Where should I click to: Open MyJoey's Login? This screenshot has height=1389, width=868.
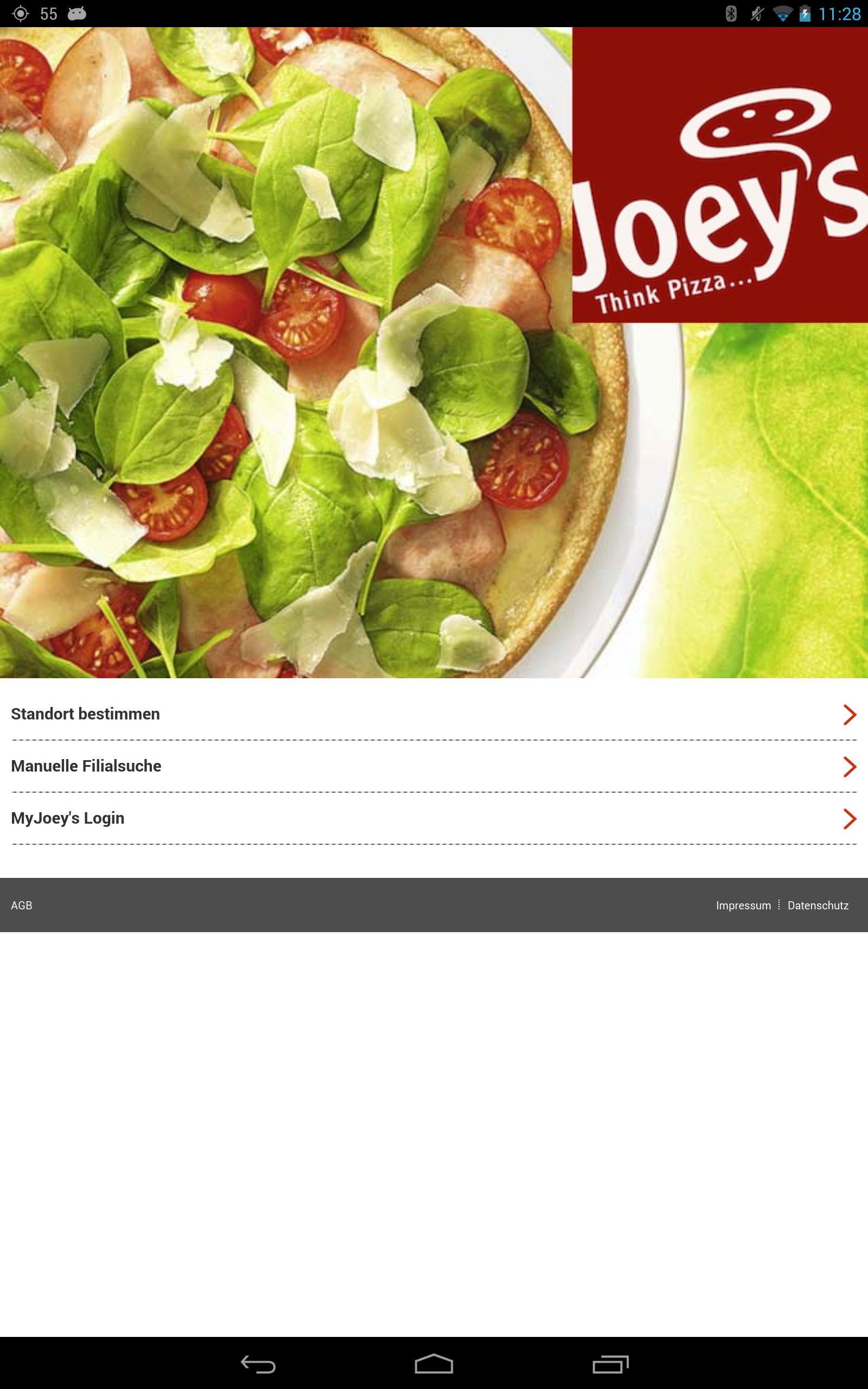click(x=433, y=818)
